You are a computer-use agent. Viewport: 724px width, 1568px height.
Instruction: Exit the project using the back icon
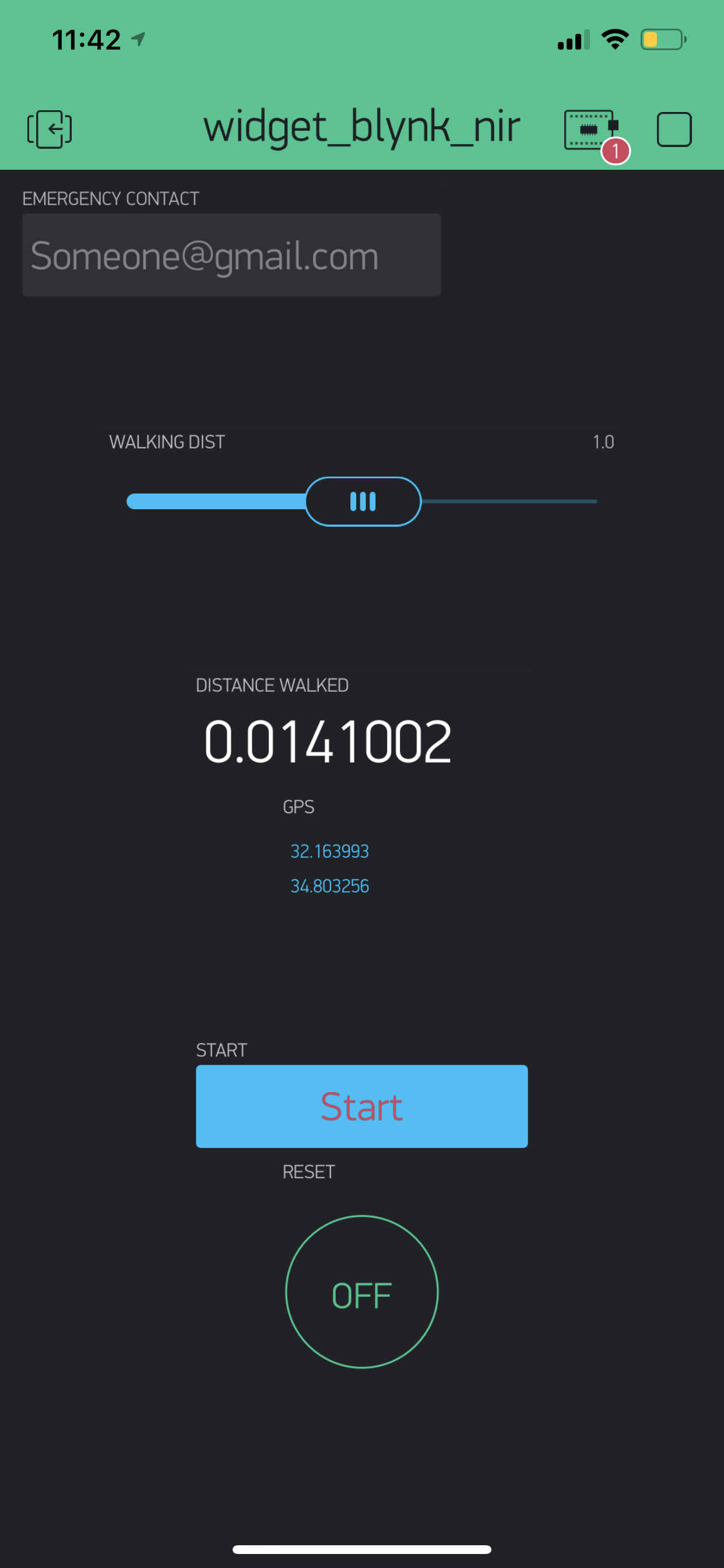50,129
